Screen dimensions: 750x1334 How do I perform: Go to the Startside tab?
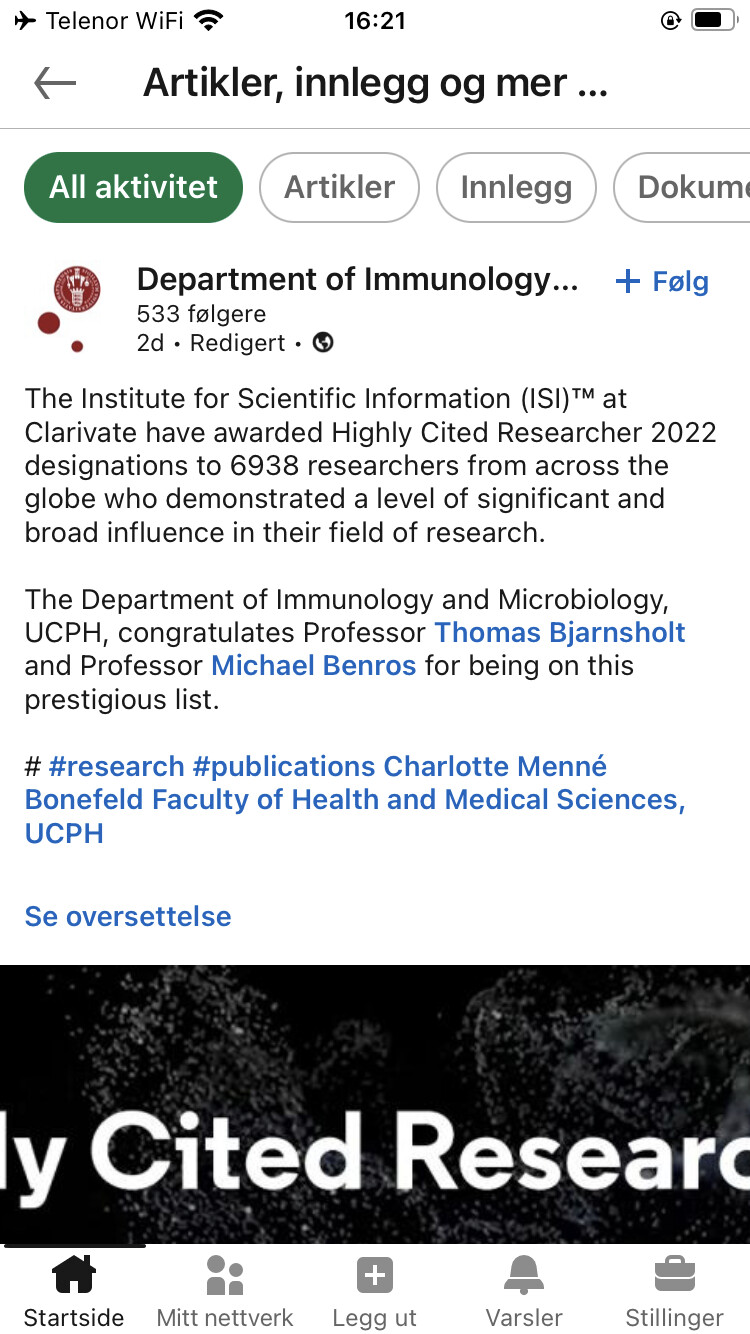(74, 1291)
